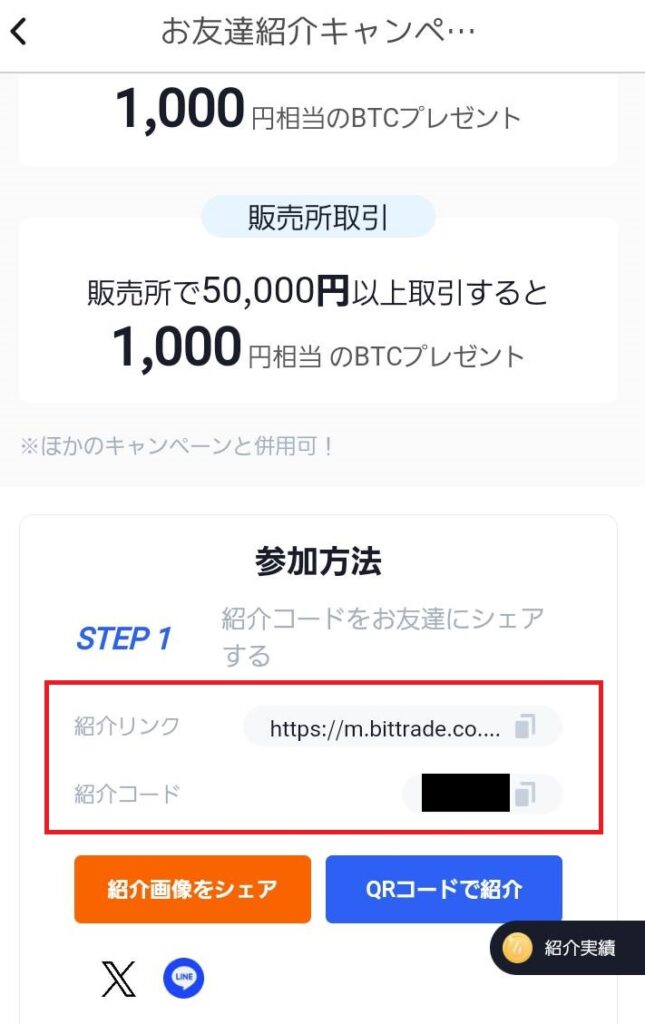
Task: Share referral via LINE
Action: click(184, 979)
